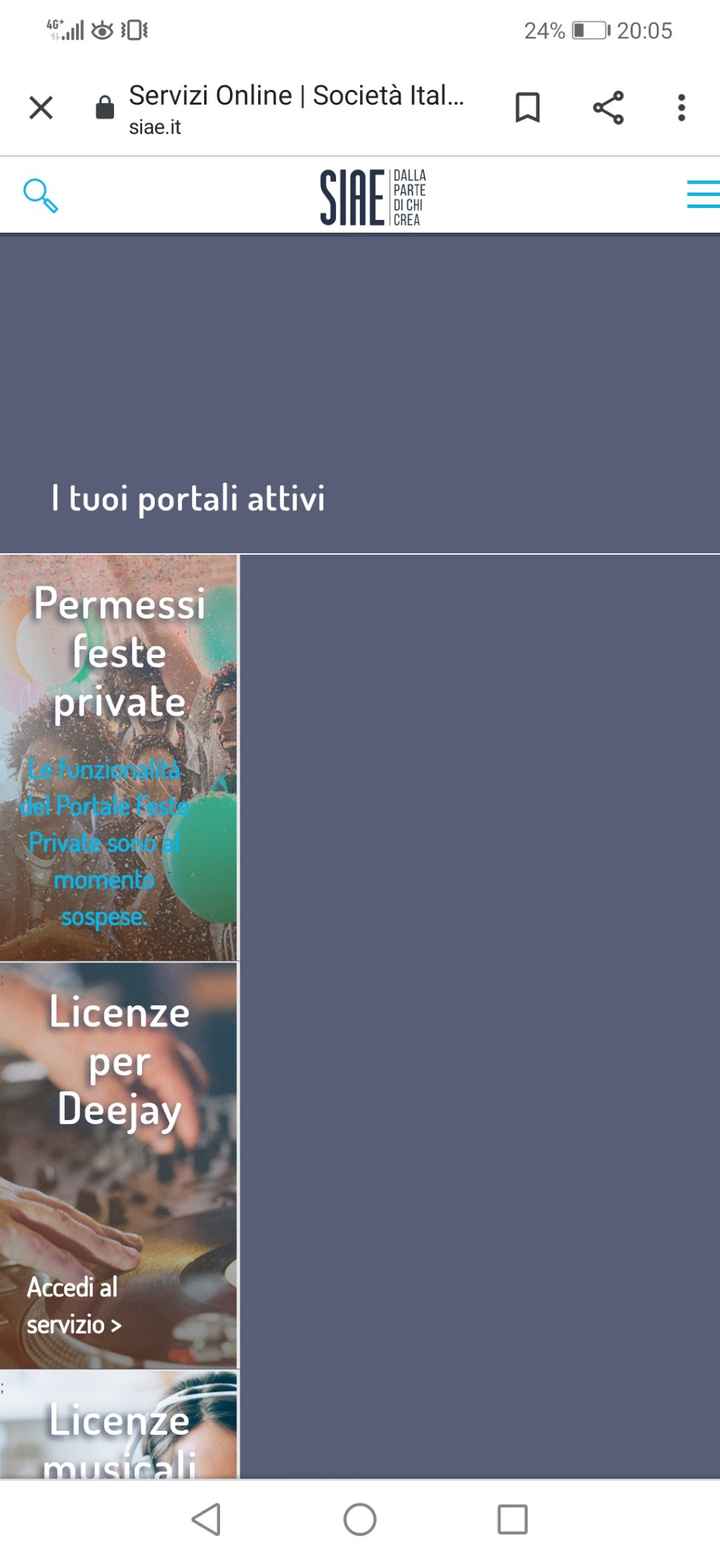Screen dimensions: 720x1560
Task: Bookmark the SIAE page
Action: [527, 108]
